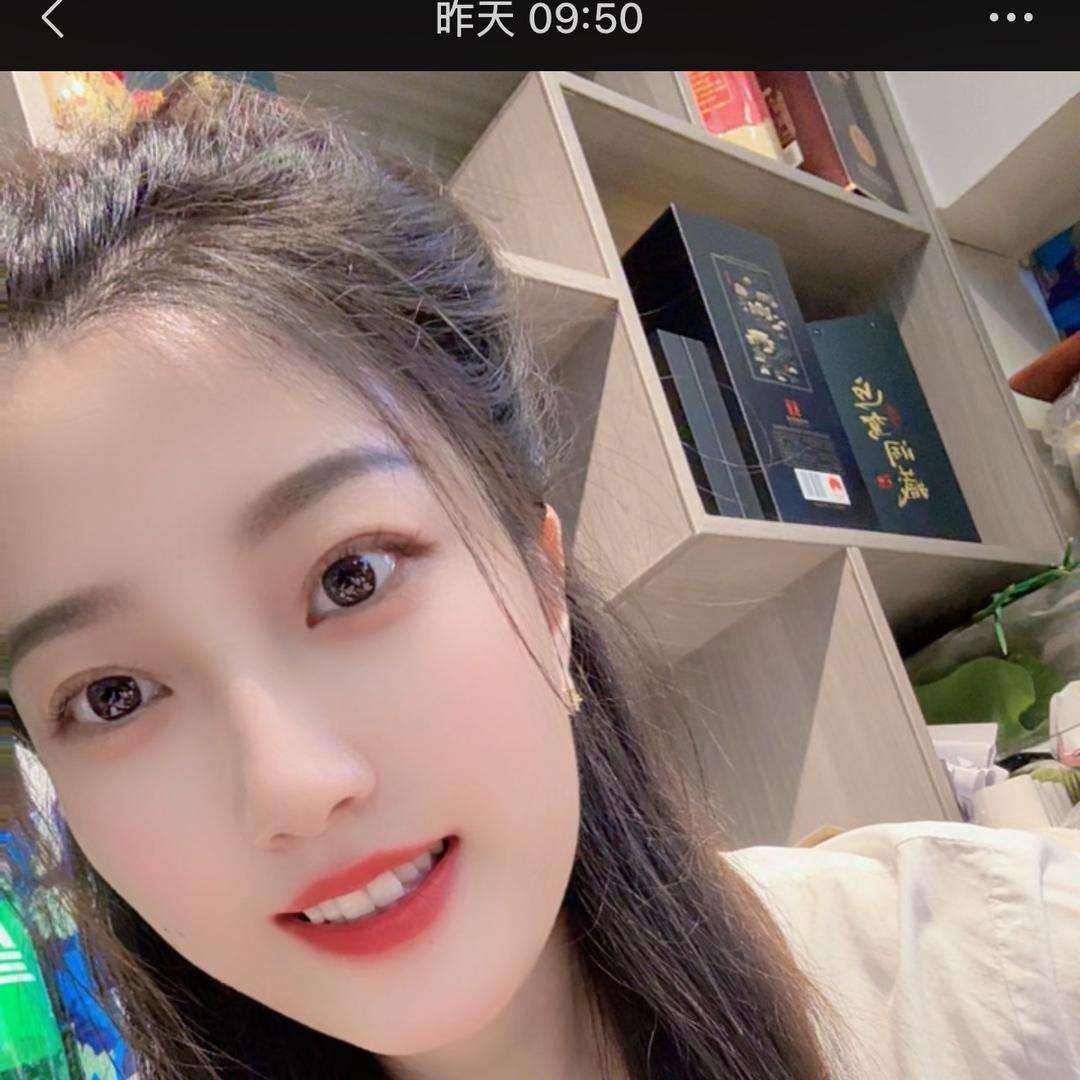
Task: Open the three-dot overflow menu
Action: point(1010,18)
